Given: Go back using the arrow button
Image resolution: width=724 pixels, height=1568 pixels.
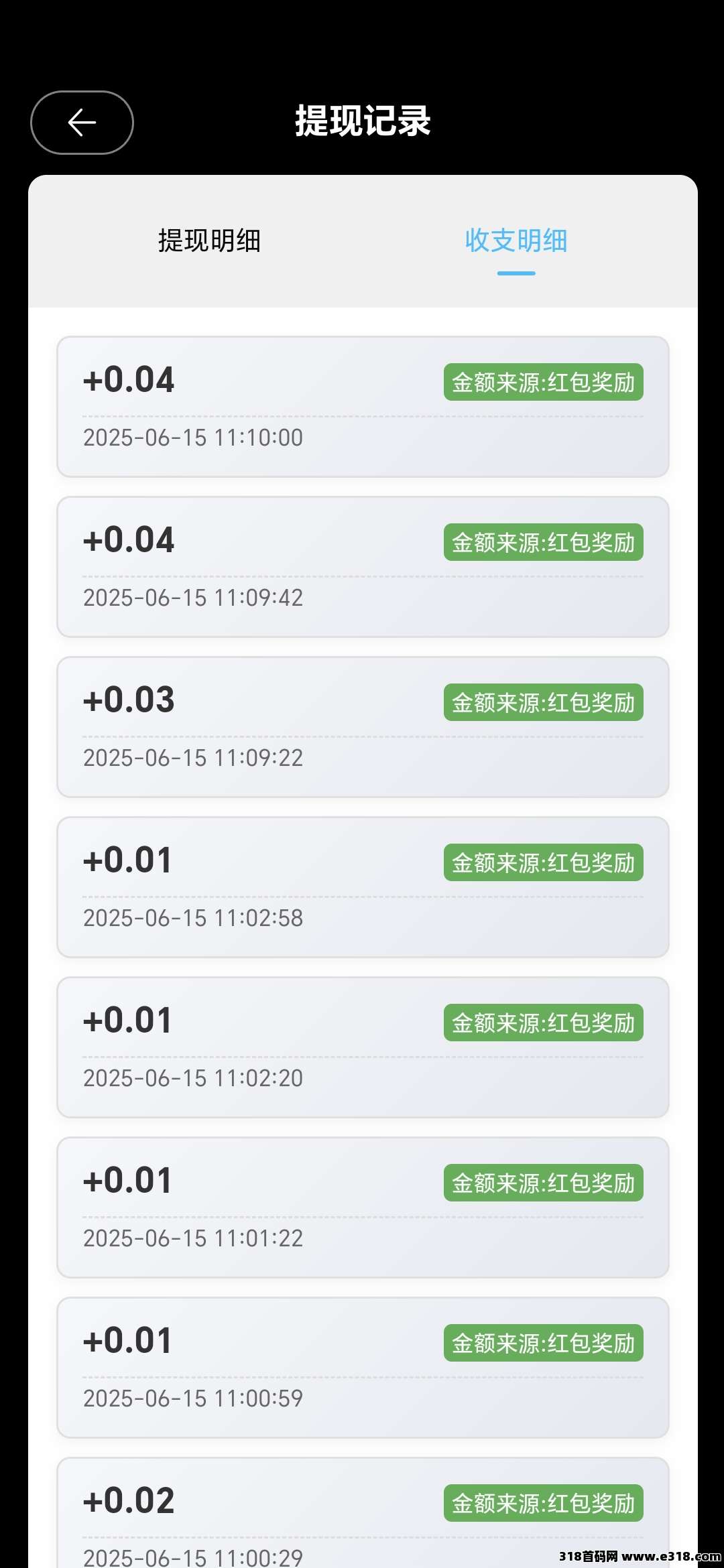Looking at the screenshot, I should pos(82,123).
